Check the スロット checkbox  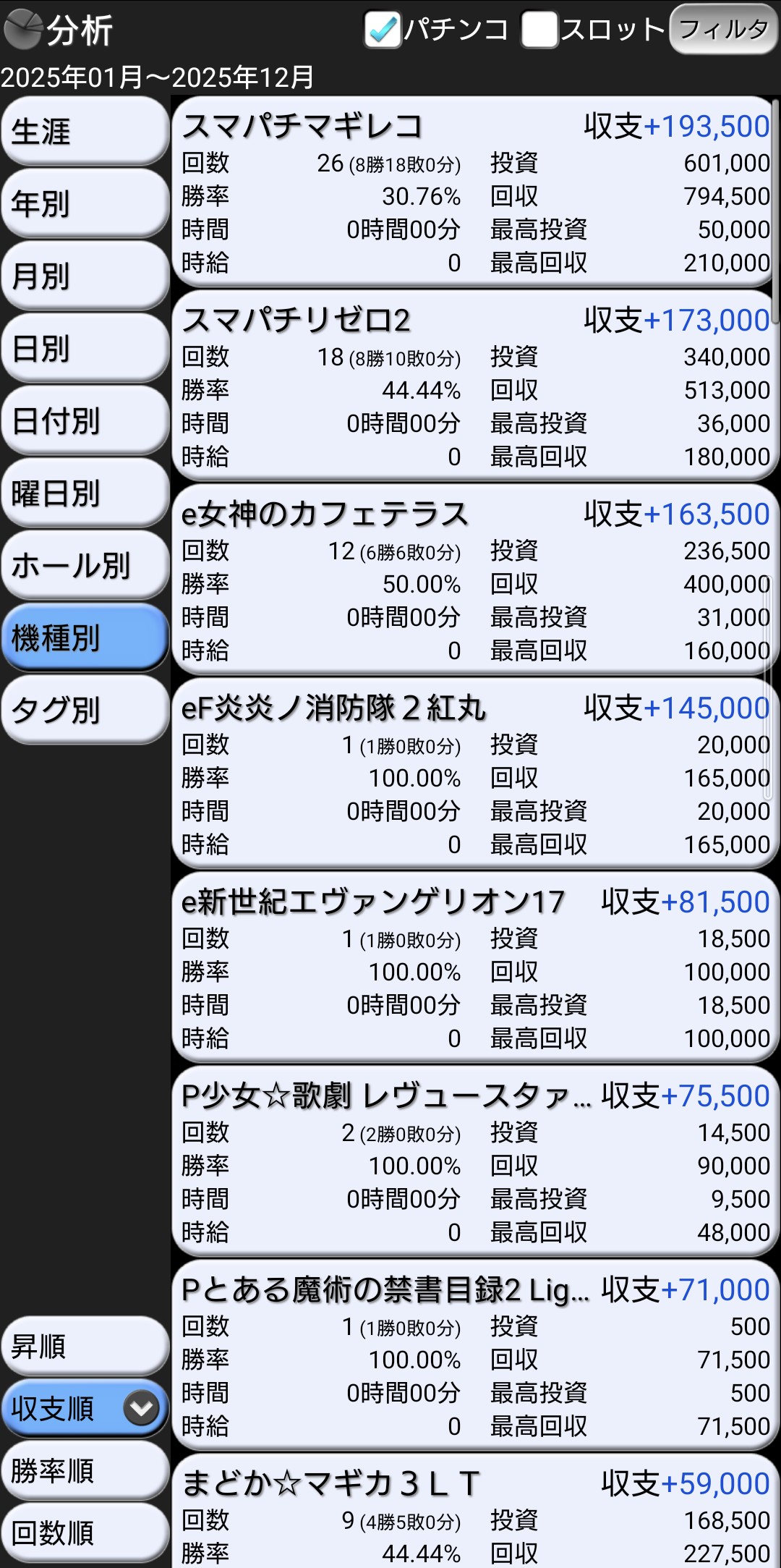(x=539, y=30)
